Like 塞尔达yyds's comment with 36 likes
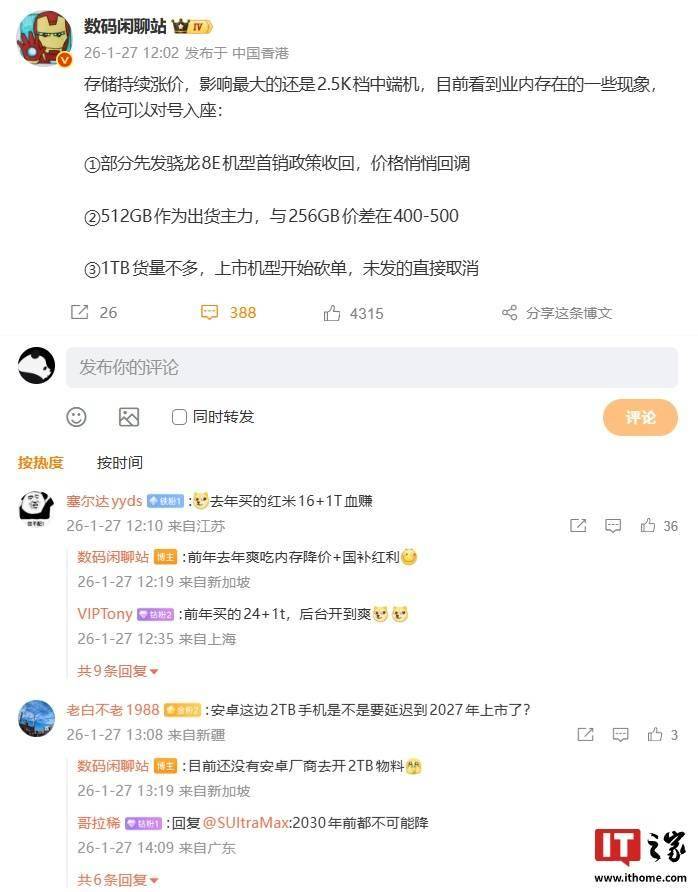698x892 pixels. pos(659,526)
